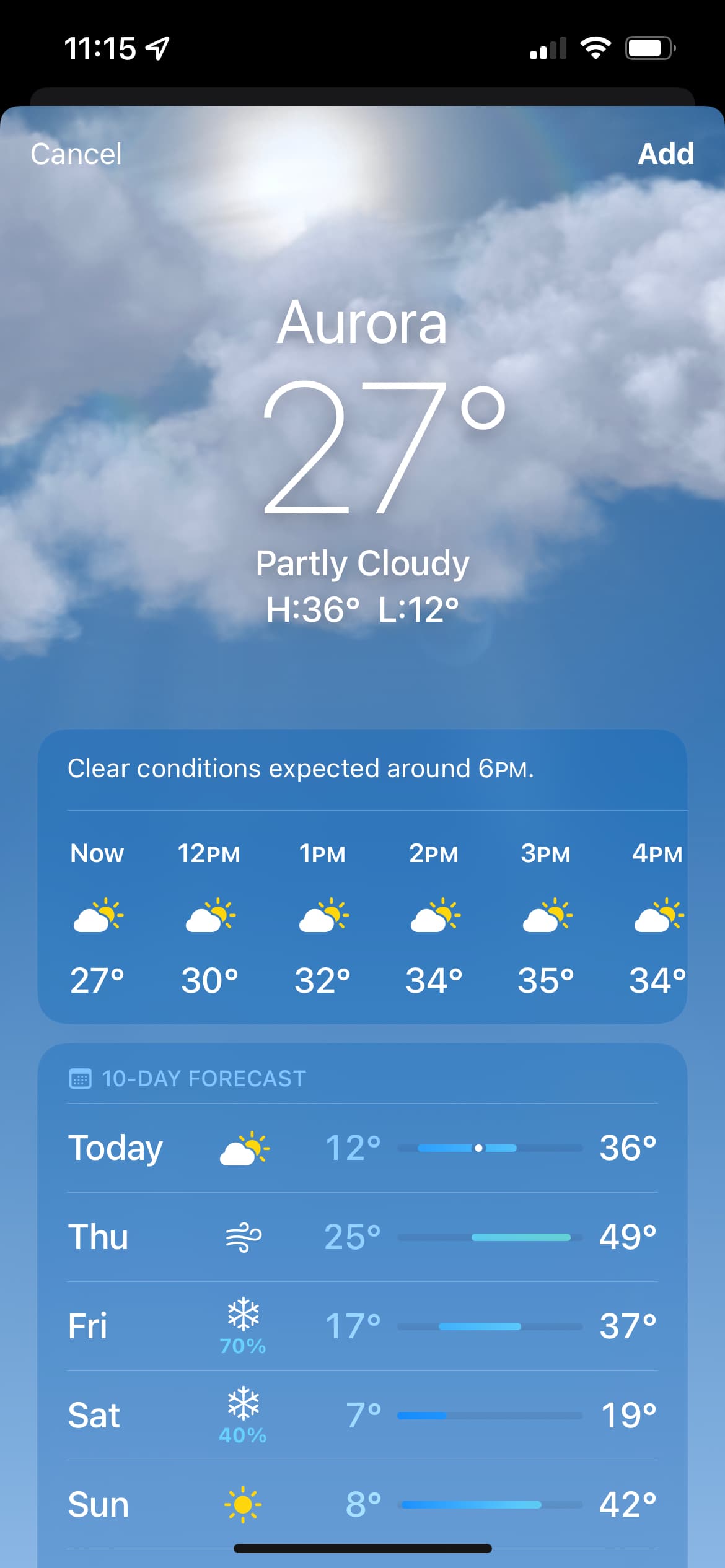
Task: Open Today's forecast row
Action: tap(362, 1148)
